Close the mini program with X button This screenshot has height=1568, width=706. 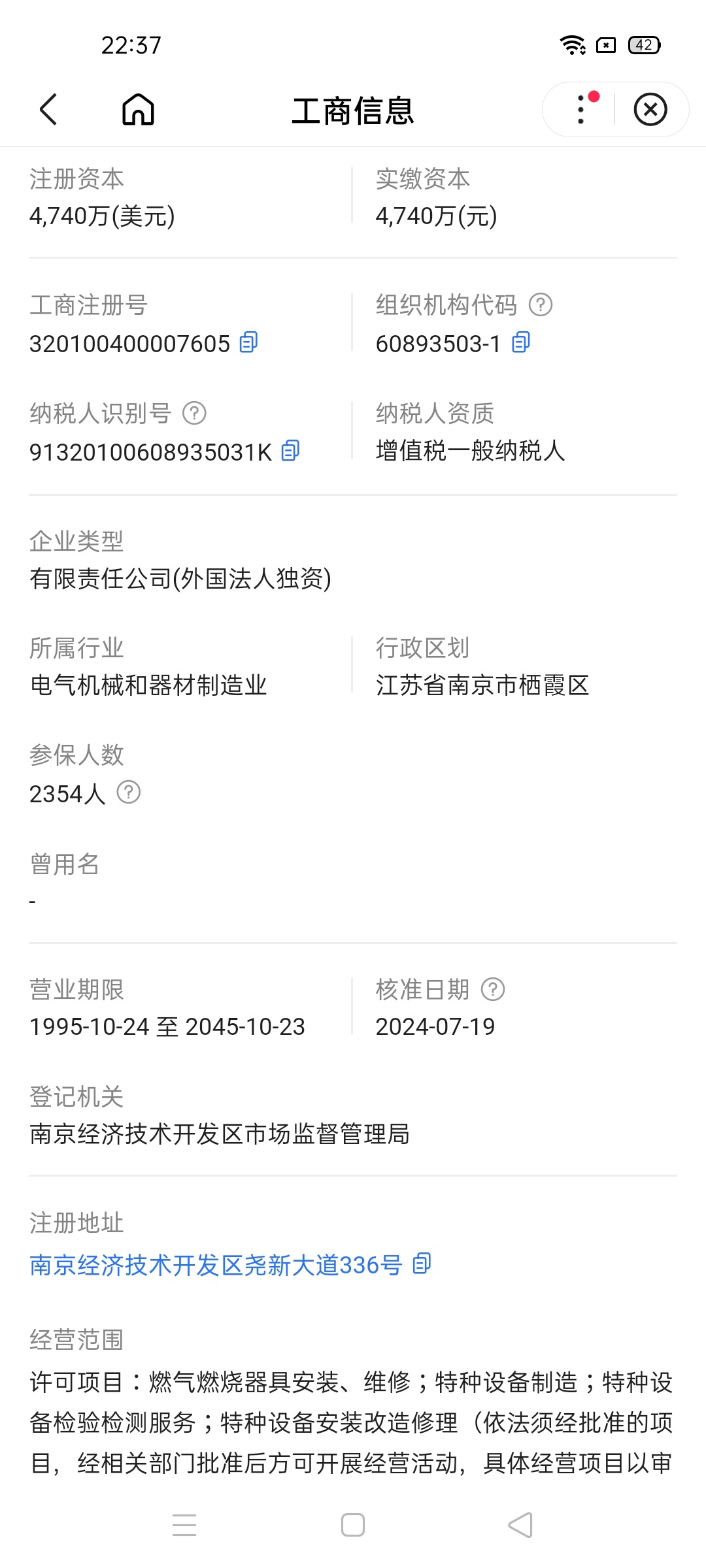[650, 109]
